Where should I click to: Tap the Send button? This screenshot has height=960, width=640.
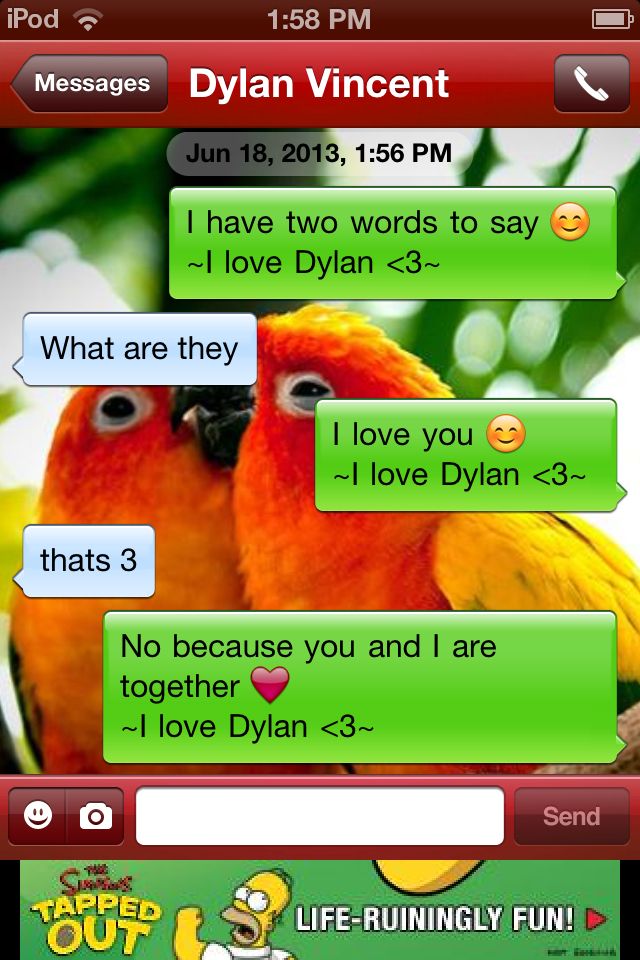[571, 816]
